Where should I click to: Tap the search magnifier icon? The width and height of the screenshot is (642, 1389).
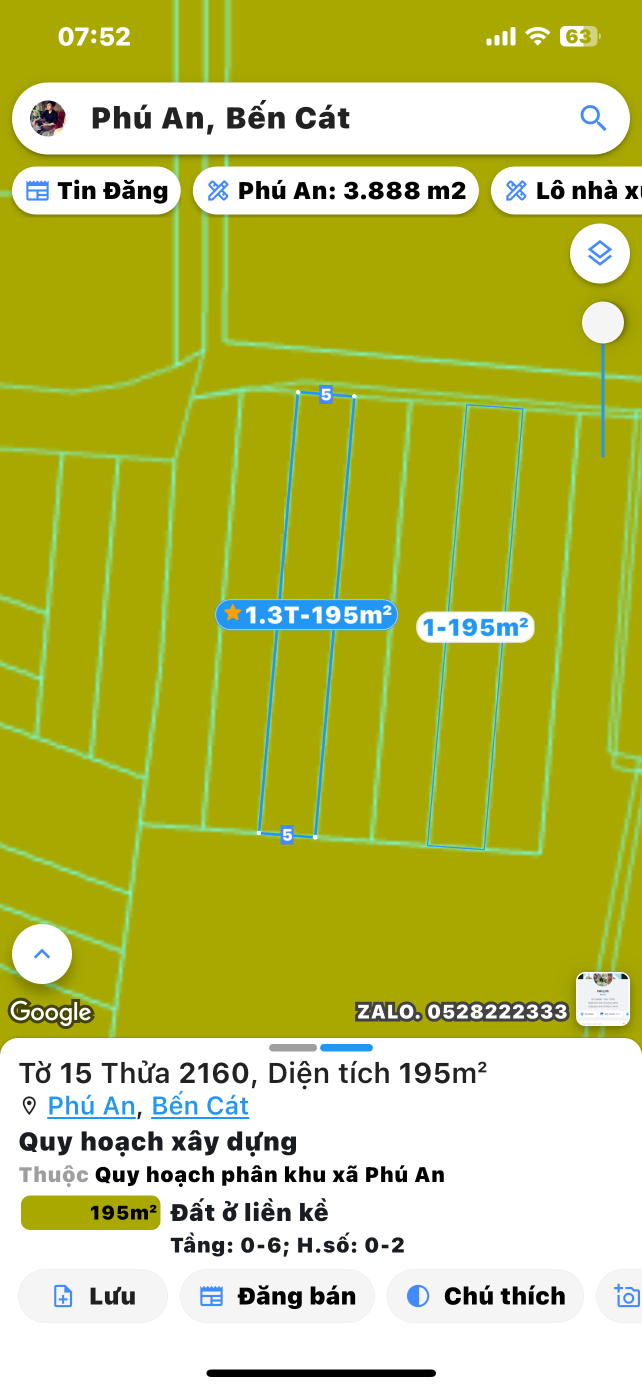point(593,118)
